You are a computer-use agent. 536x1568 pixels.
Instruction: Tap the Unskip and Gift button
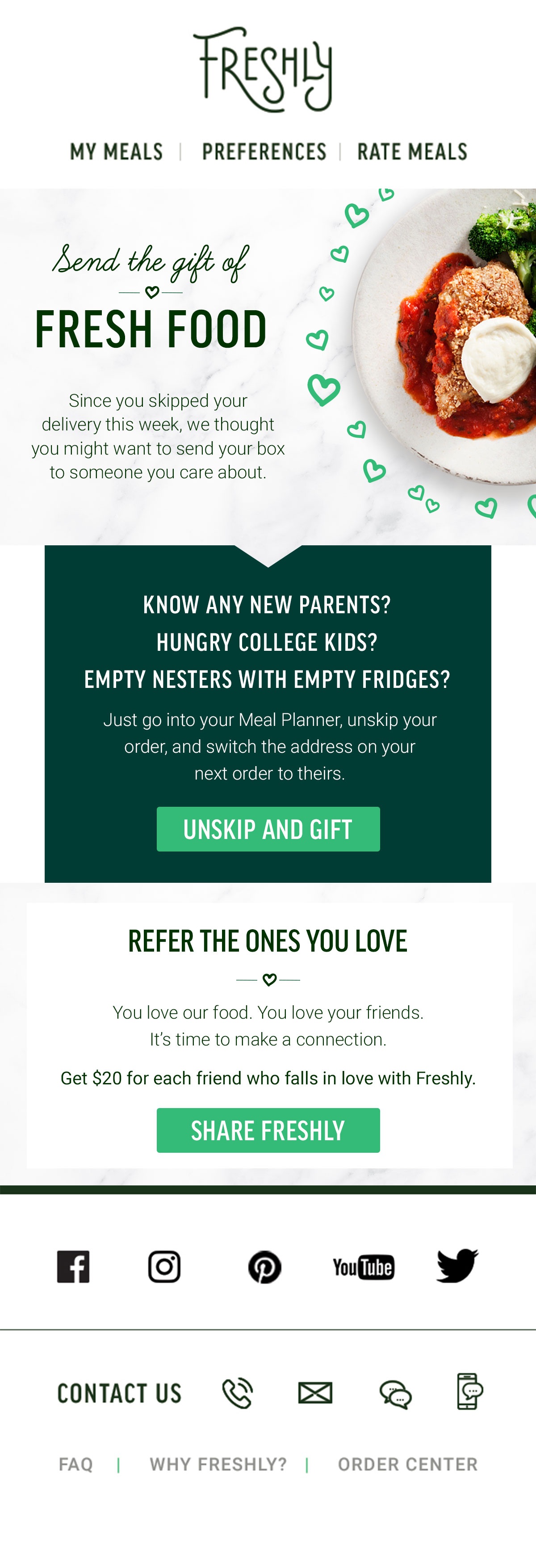(268, 829)
